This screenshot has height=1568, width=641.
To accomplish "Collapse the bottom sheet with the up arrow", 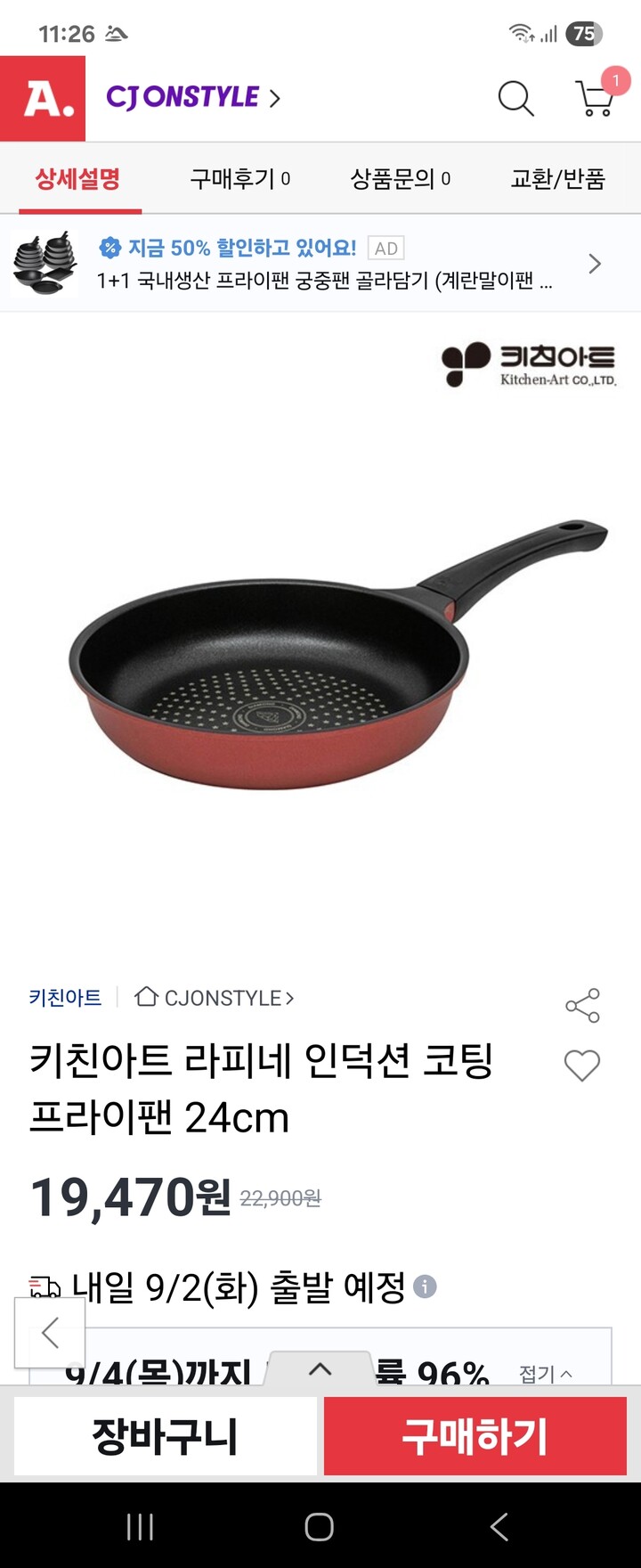I will (320, 1366).
